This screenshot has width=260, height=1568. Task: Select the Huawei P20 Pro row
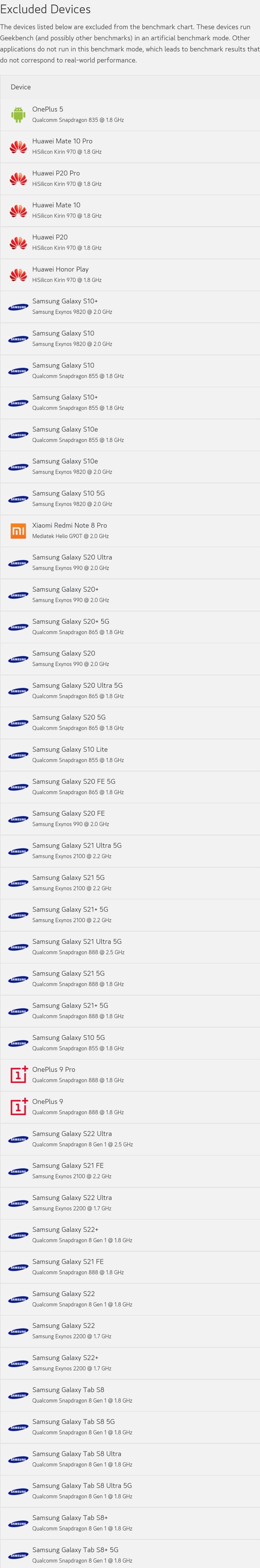(130, 178)
